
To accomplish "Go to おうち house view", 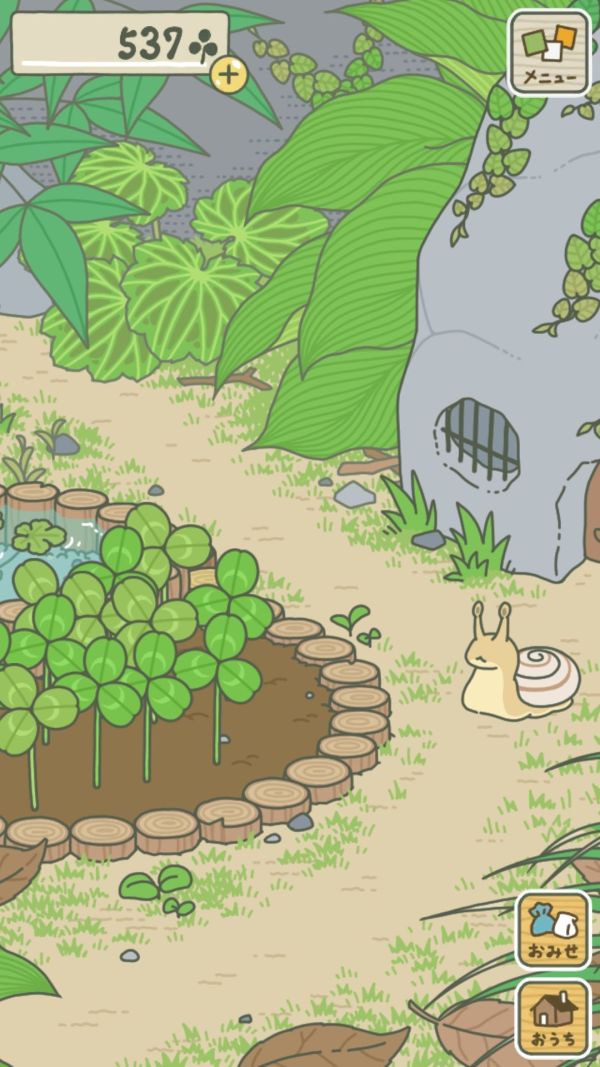I will [x=553, y=1017].
